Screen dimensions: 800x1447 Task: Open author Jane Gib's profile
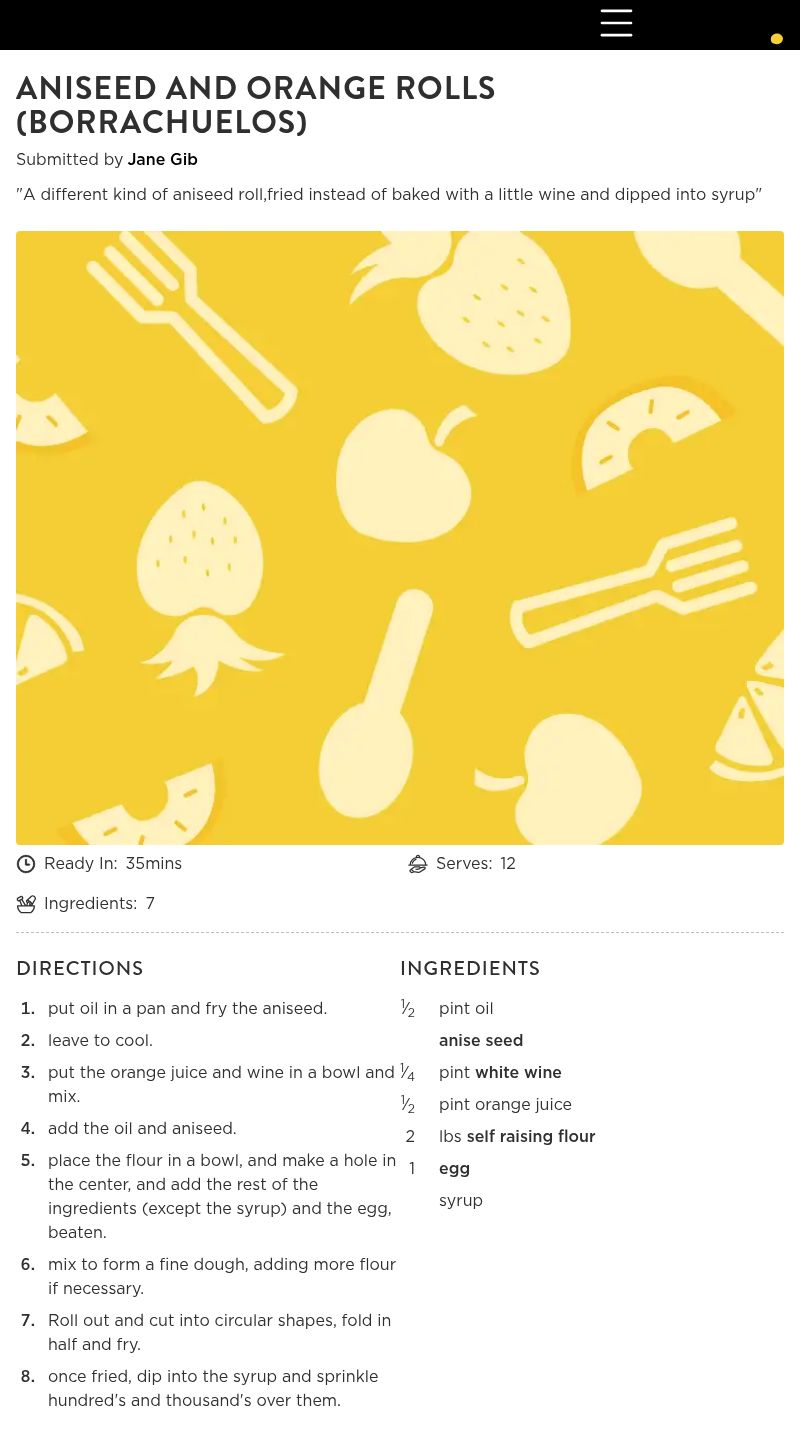[162, 160]
